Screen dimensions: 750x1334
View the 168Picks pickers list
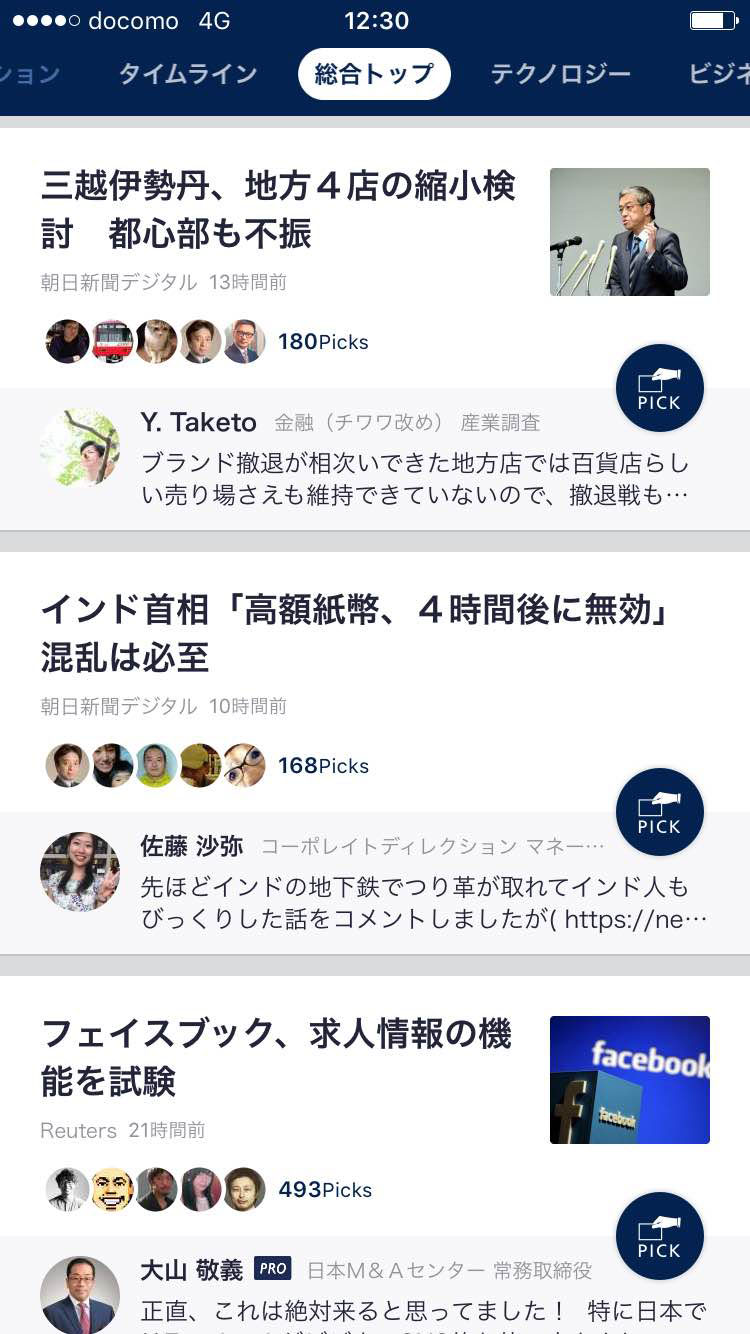[x=322, y=766]
